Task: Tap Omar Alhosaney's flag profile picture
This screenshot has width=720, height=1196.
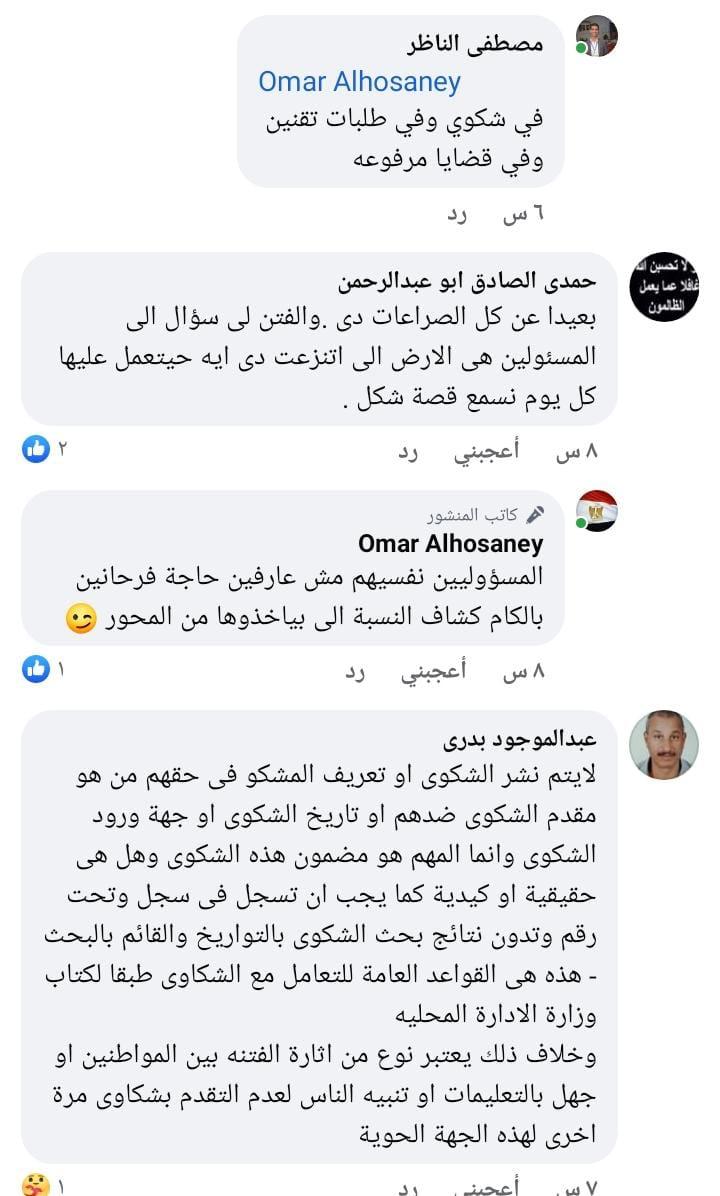Action: coord(598,511)
